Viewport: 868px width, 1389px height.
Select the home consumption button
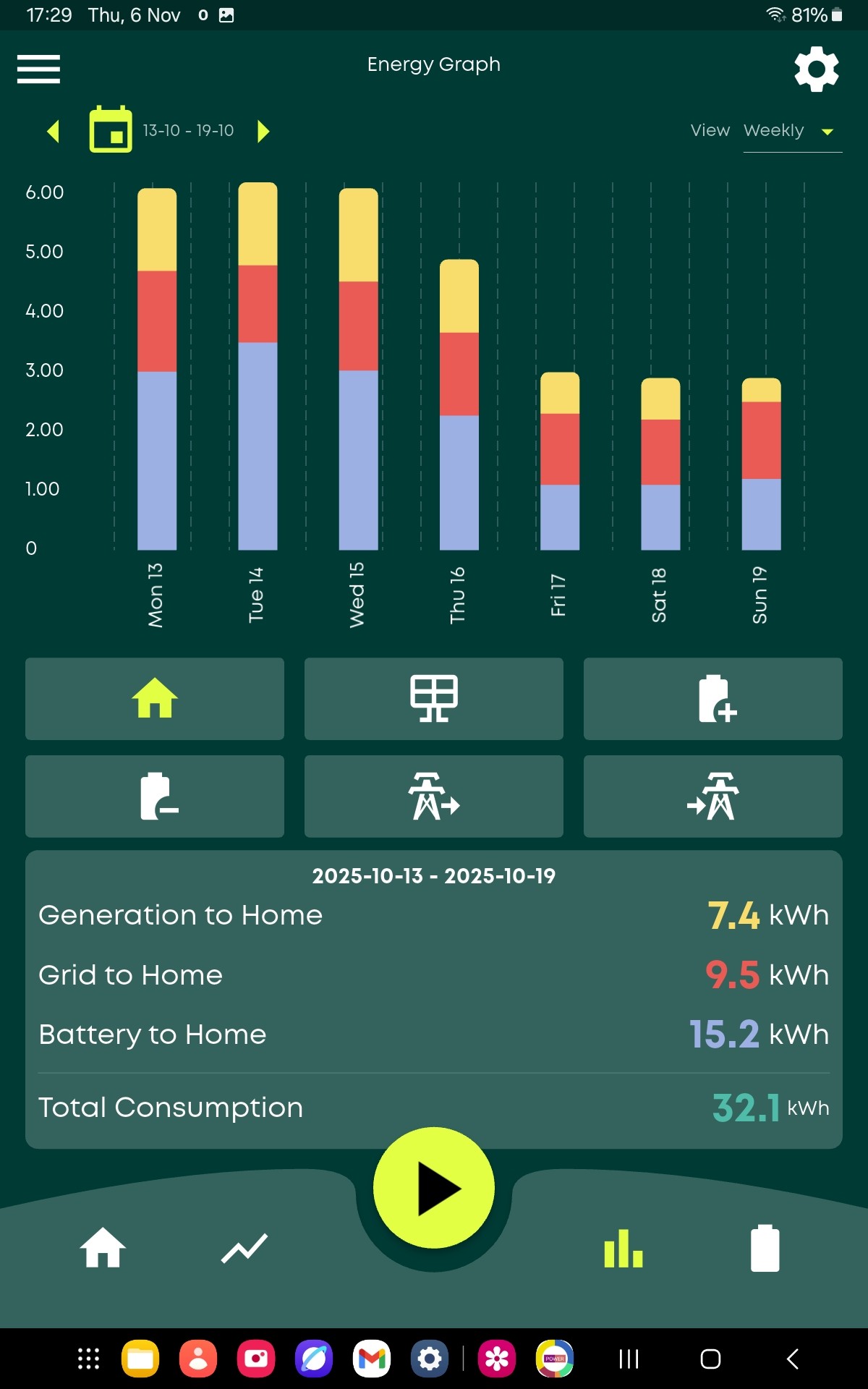[155, 699]
